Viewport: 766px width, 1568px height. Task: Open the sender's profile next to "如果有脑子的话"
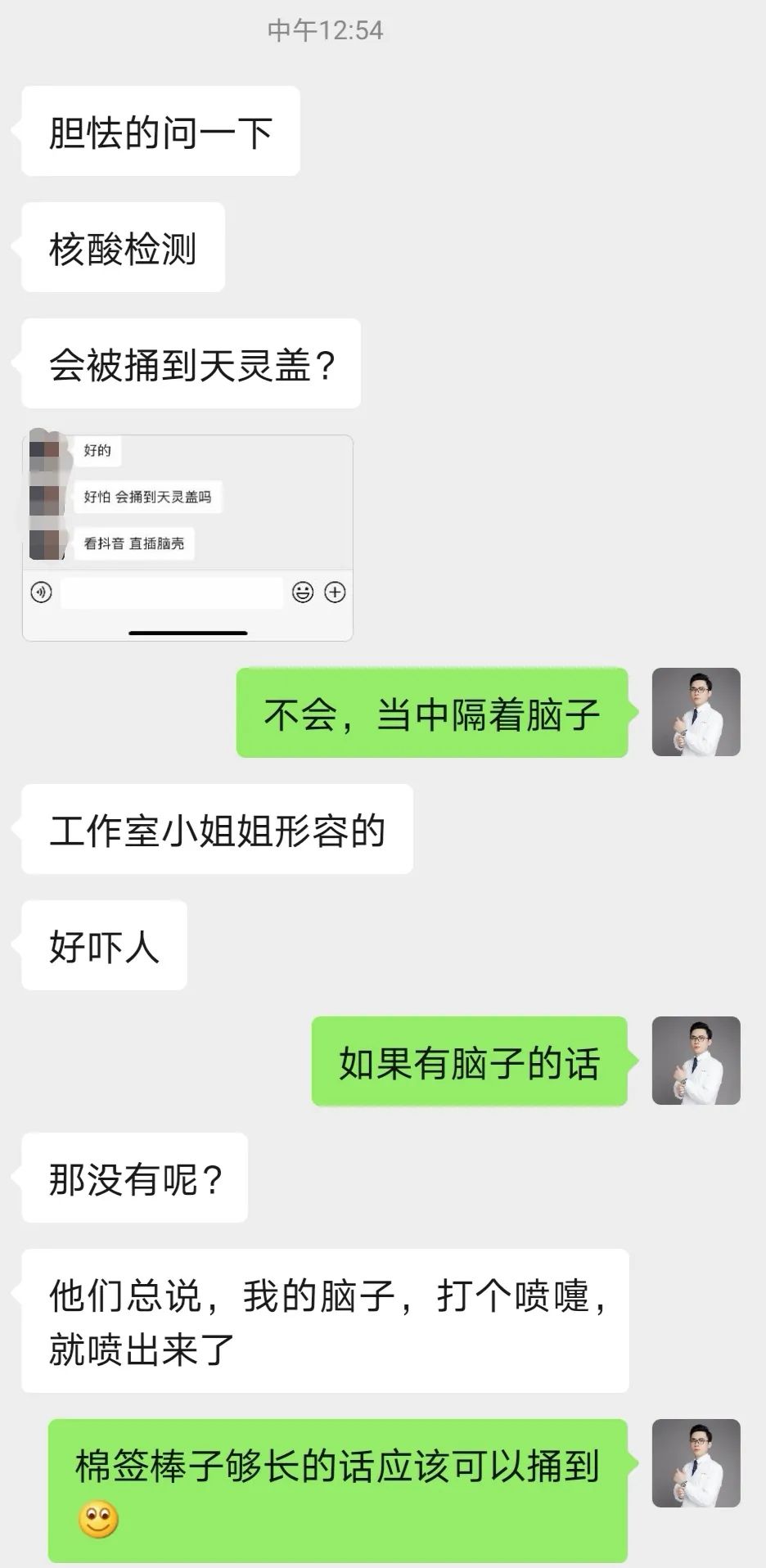[x=696, y=1061]
